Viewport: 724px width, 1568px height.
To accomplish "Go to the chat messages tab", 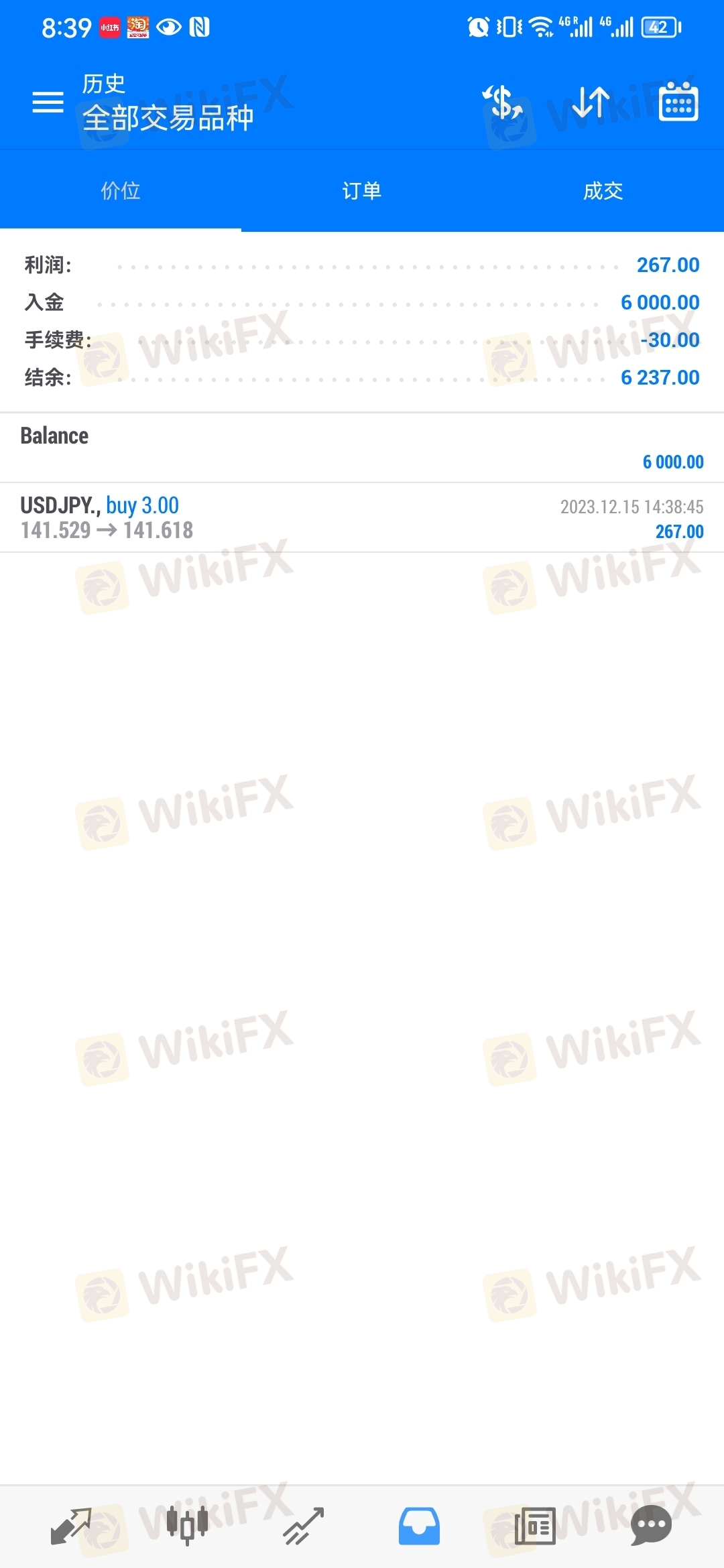I will (651, 1526).
